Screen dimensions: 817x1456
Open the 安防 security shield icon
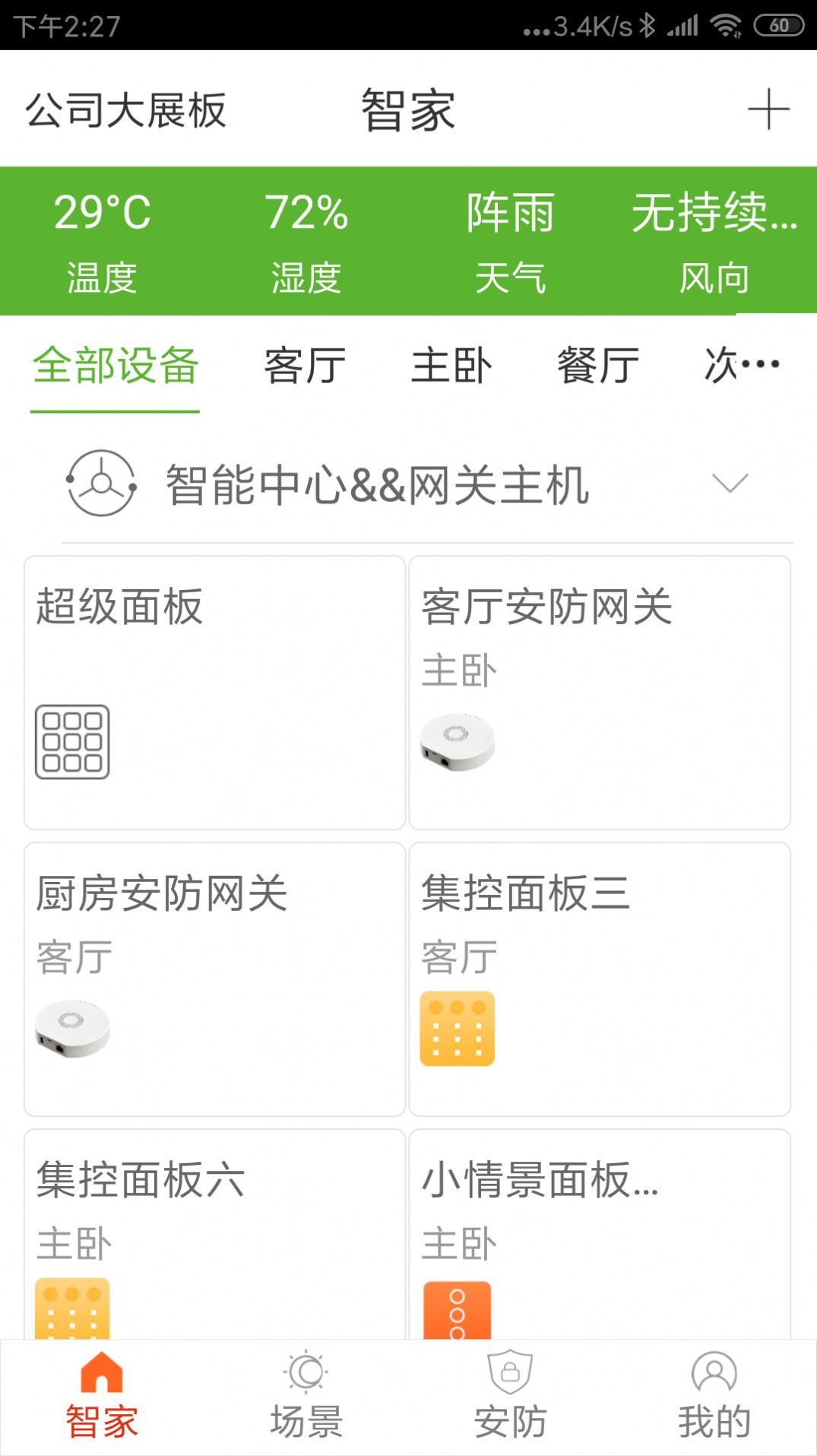click(508, 1375)
